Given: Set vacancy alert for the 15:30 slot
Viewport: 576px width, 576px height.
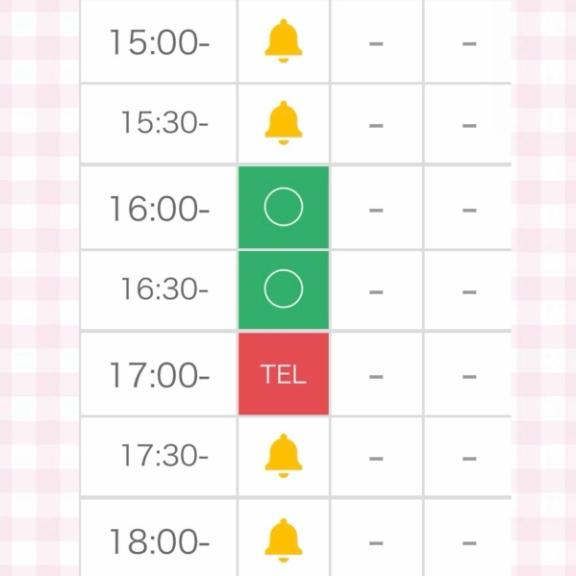Looking at the screenshot, I should pyautogui.click(x=283, y=123).
